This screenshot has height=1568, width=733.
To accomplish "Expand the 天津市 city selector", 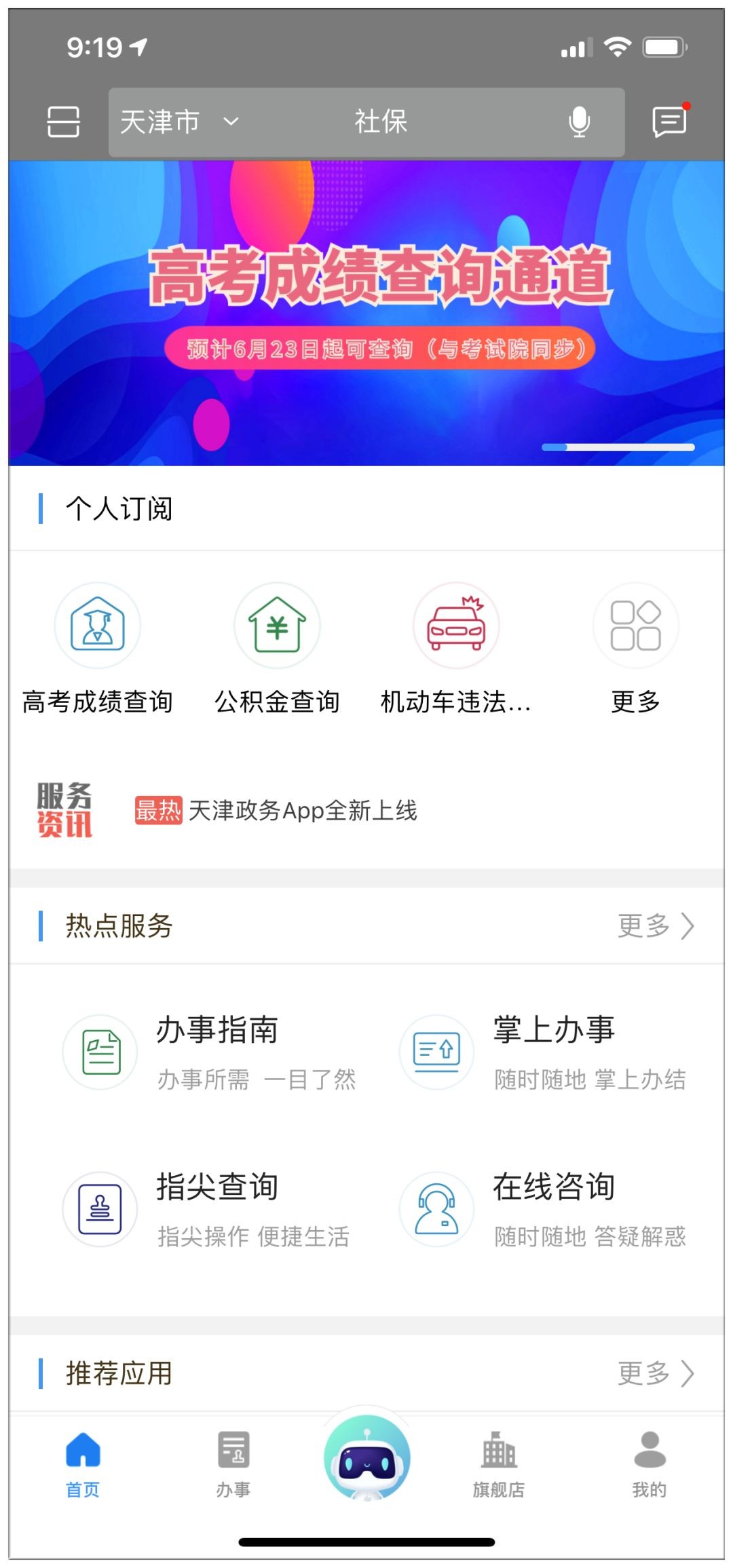I will (x=178, y=122).
